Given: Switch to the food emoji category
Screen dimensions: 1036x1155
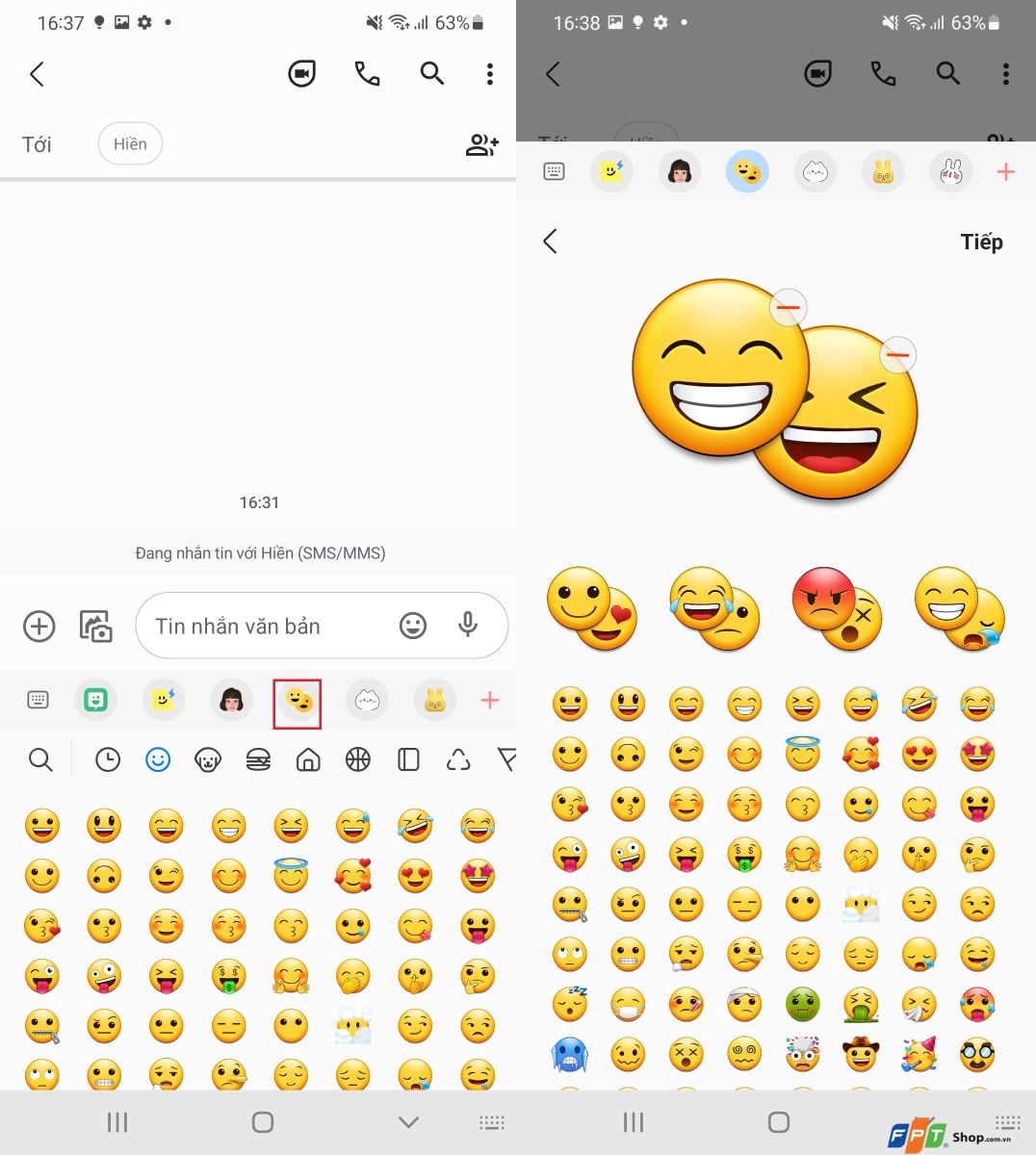Looking at the screenshot, I should pos(258,760).
